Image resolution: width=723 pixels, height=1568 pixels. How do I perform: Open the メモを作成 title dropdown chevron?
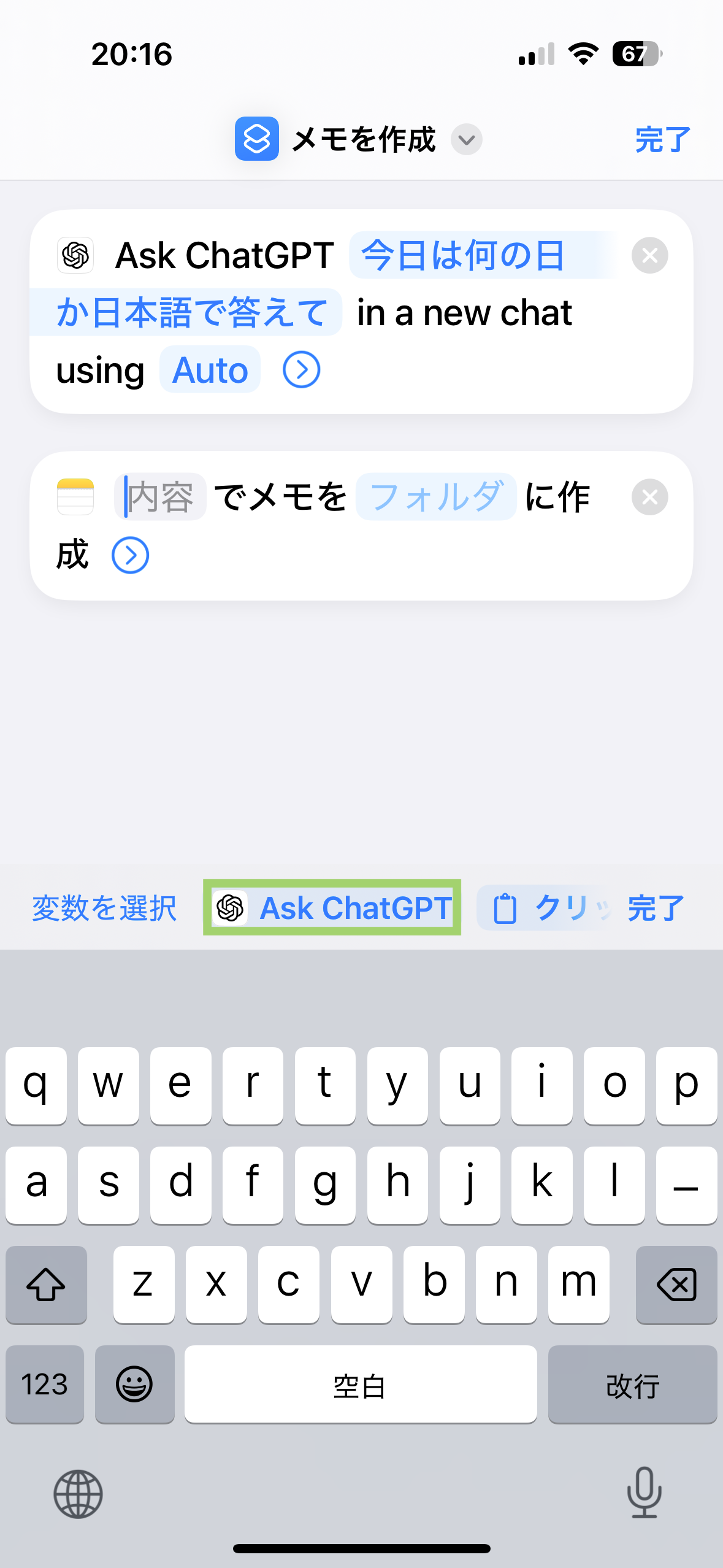pyautogui.click(x=467, y=140)
